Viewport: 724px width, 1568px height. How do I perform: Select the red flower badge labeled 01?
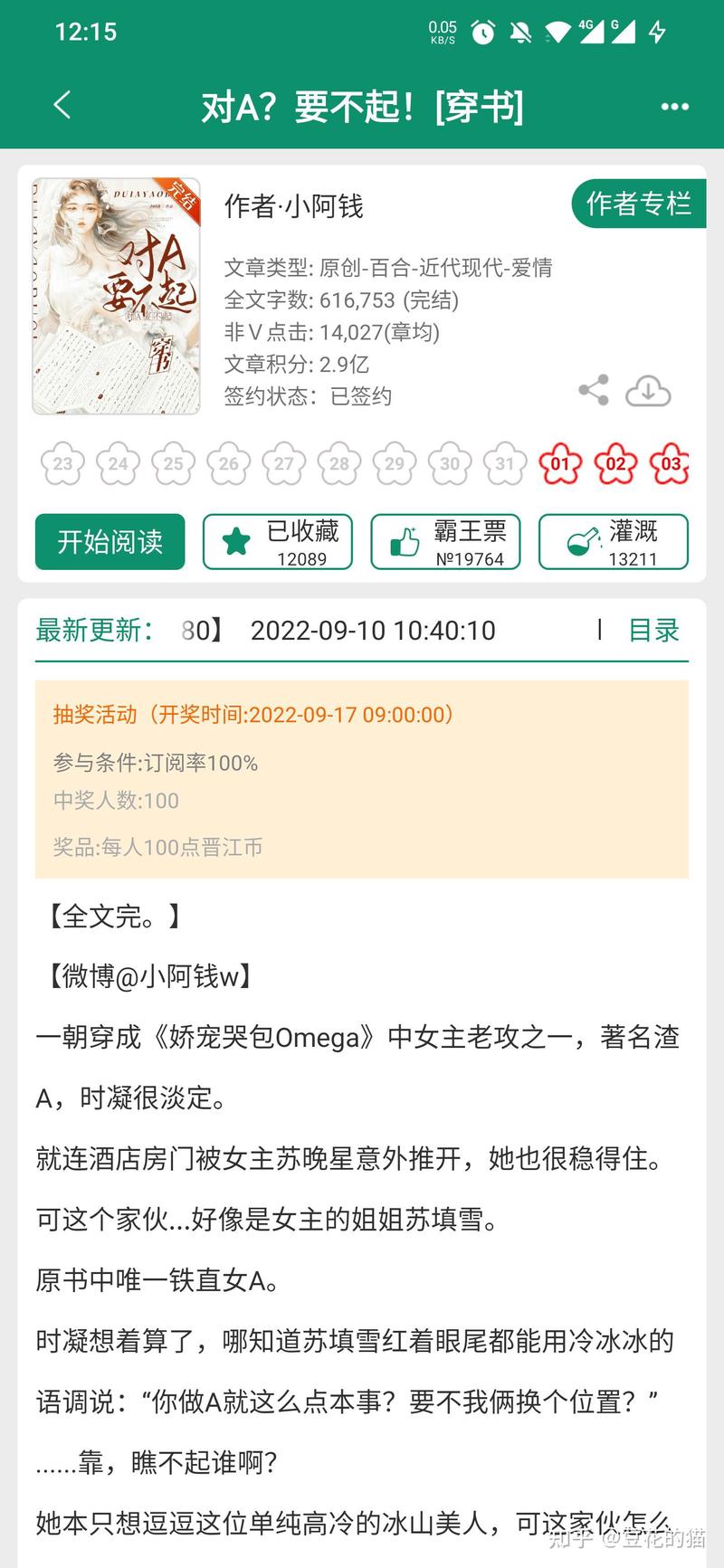559,464
